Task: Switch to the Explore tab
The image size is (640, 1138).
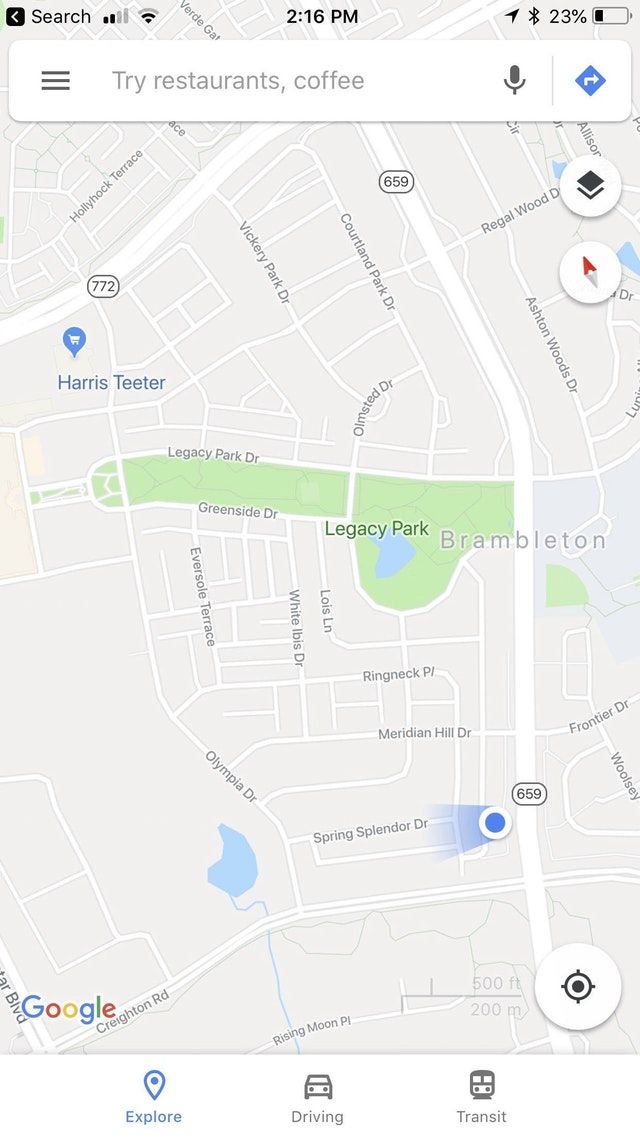Action: pyautogui.click(x=154, y=1096)
